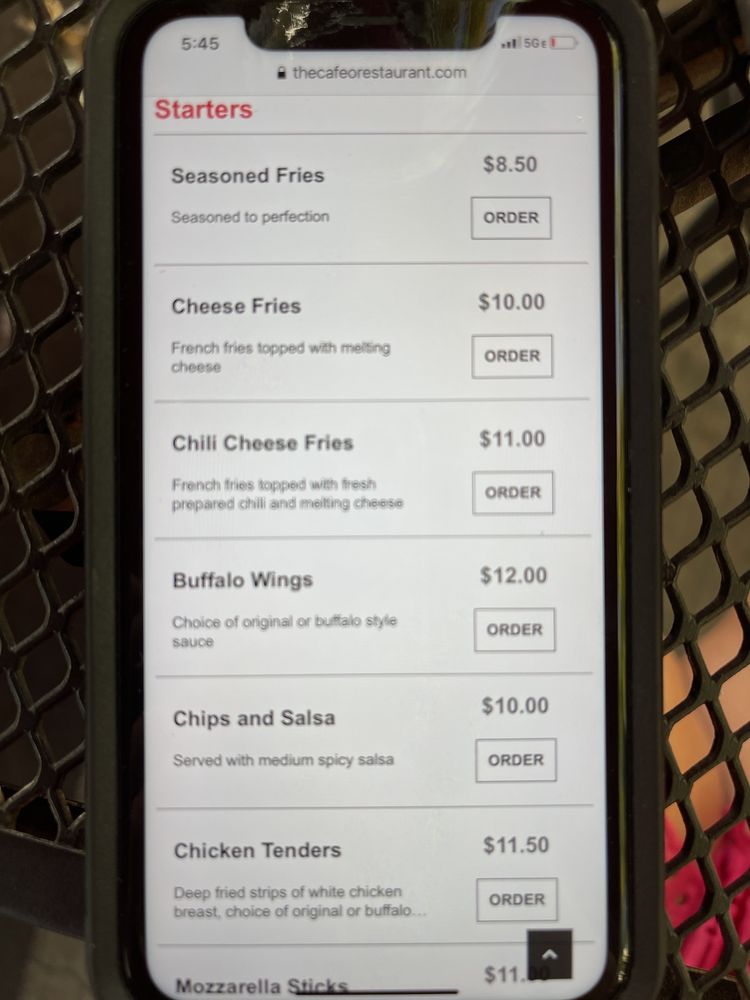Tap the thecafeorestaurant.com address bar

tap(372, 73)
